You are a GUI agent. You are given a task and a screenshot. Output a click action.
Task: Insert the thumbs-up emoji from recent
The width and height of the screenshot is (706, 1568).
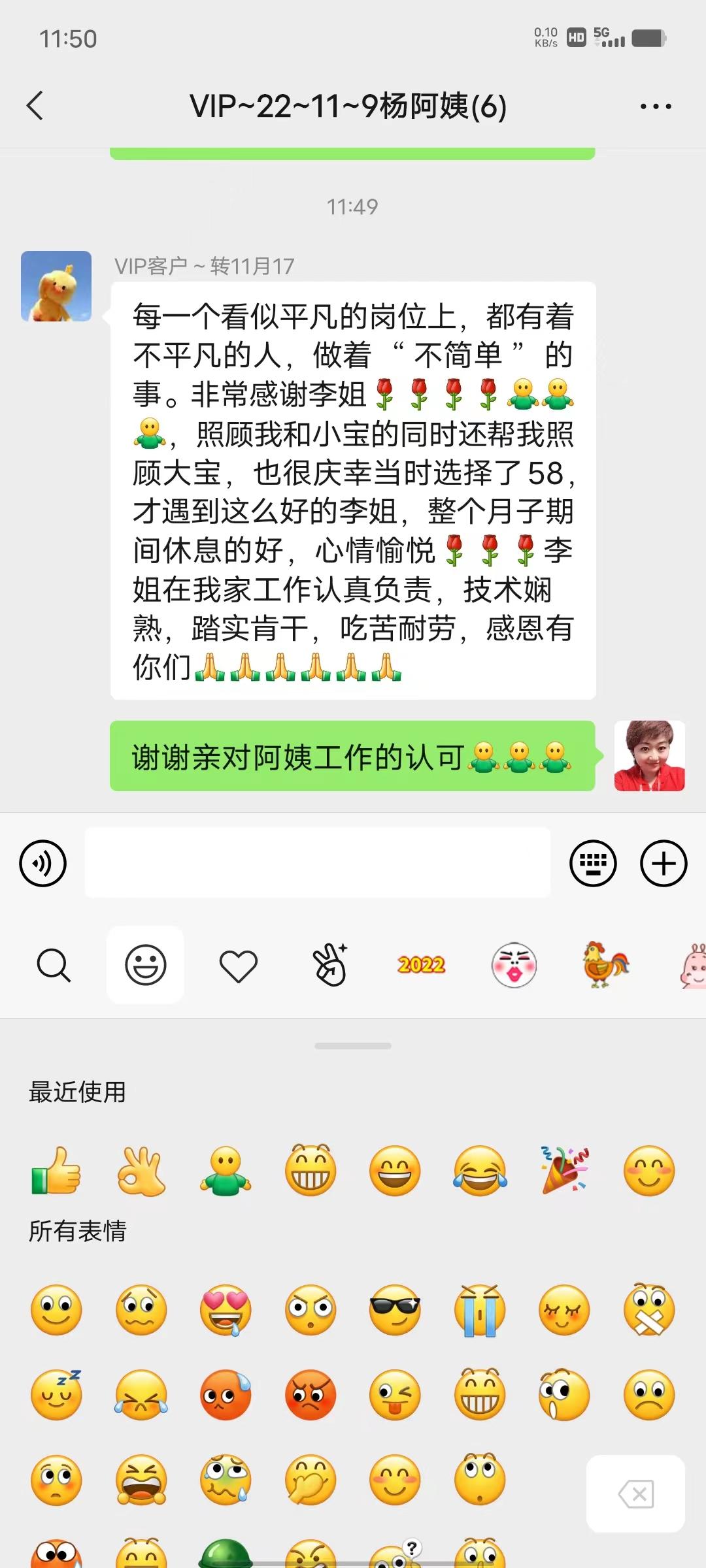[x=56, y=1170]
